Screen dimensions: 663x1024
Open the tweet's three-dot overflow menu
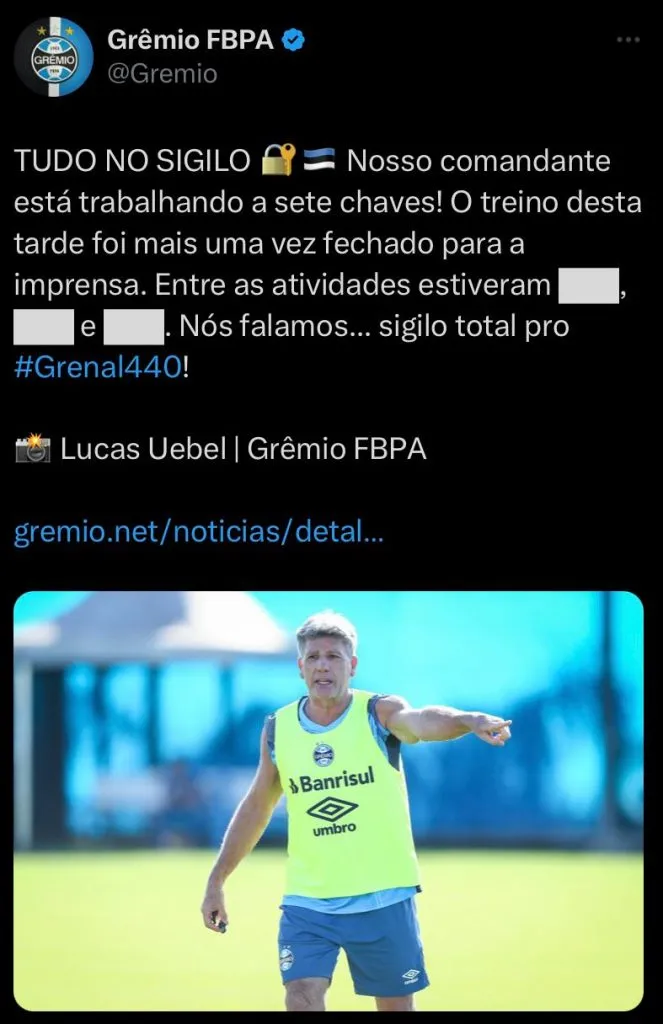pyautogui.click(x=627, y=41)
